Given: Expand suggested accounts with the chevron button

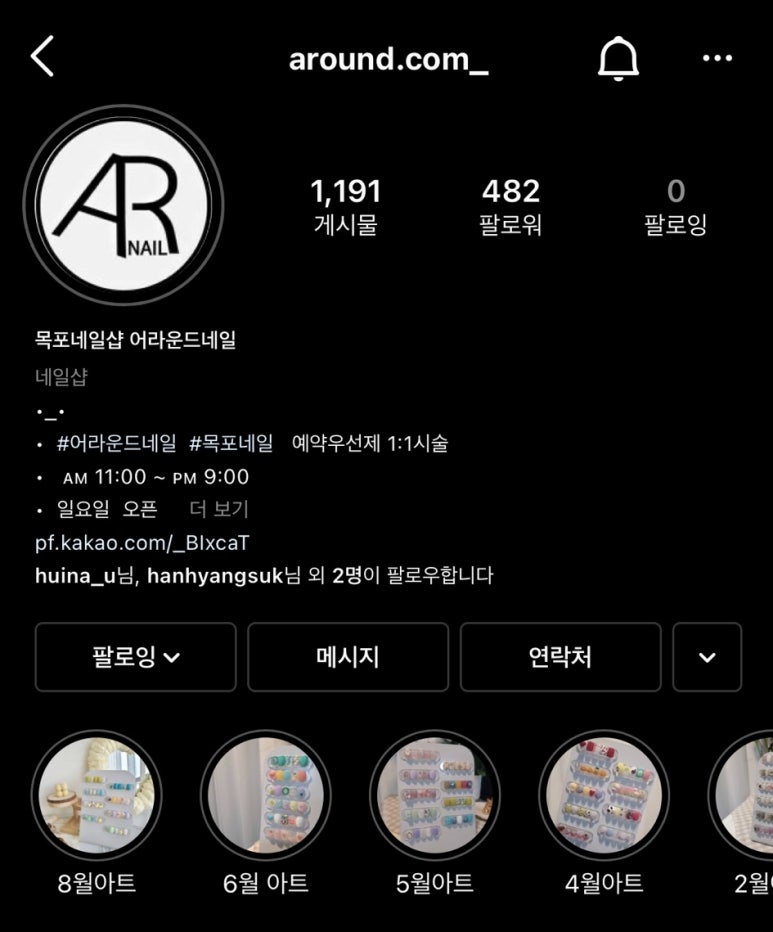Looking at the screenshot, I should point(707,657).
